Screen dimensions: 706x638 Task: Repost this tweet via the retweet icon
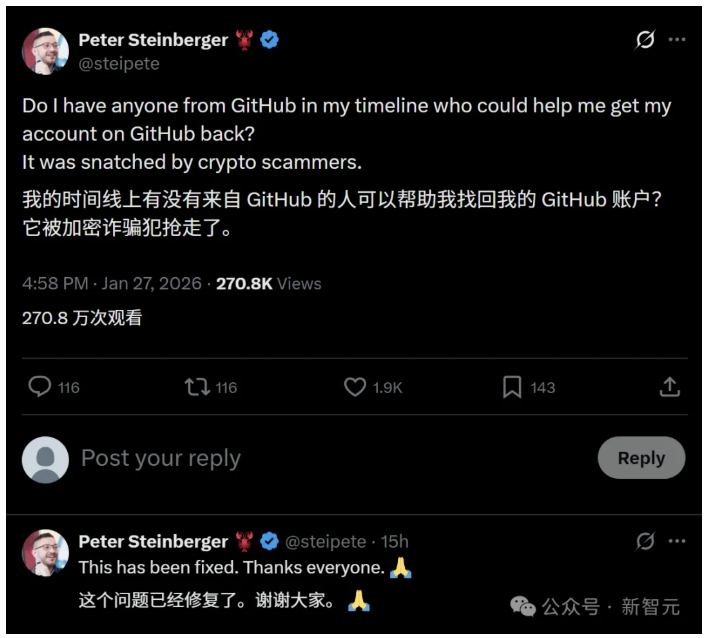[197, 387]
